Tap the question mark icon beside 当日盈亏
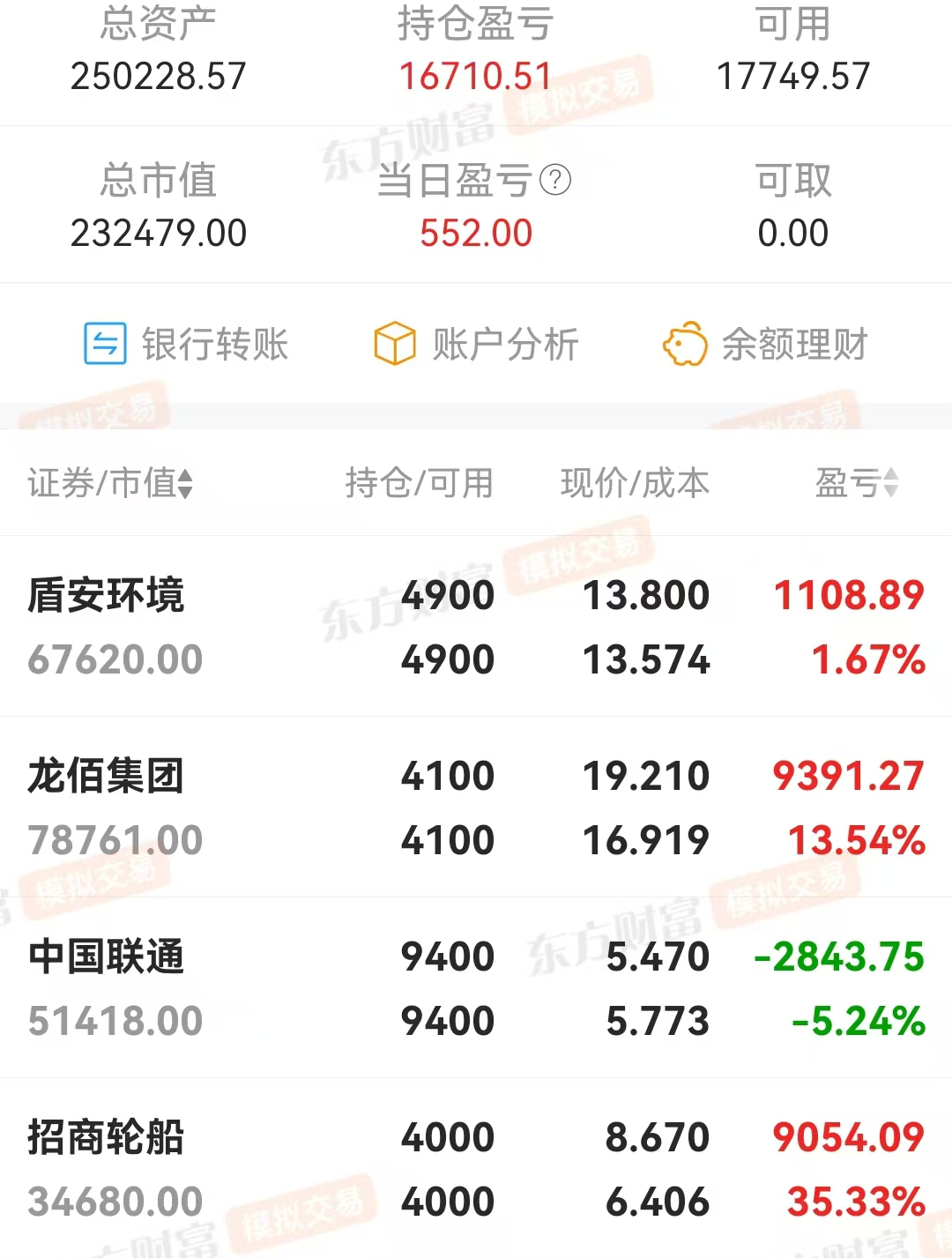 click(554, 181)
